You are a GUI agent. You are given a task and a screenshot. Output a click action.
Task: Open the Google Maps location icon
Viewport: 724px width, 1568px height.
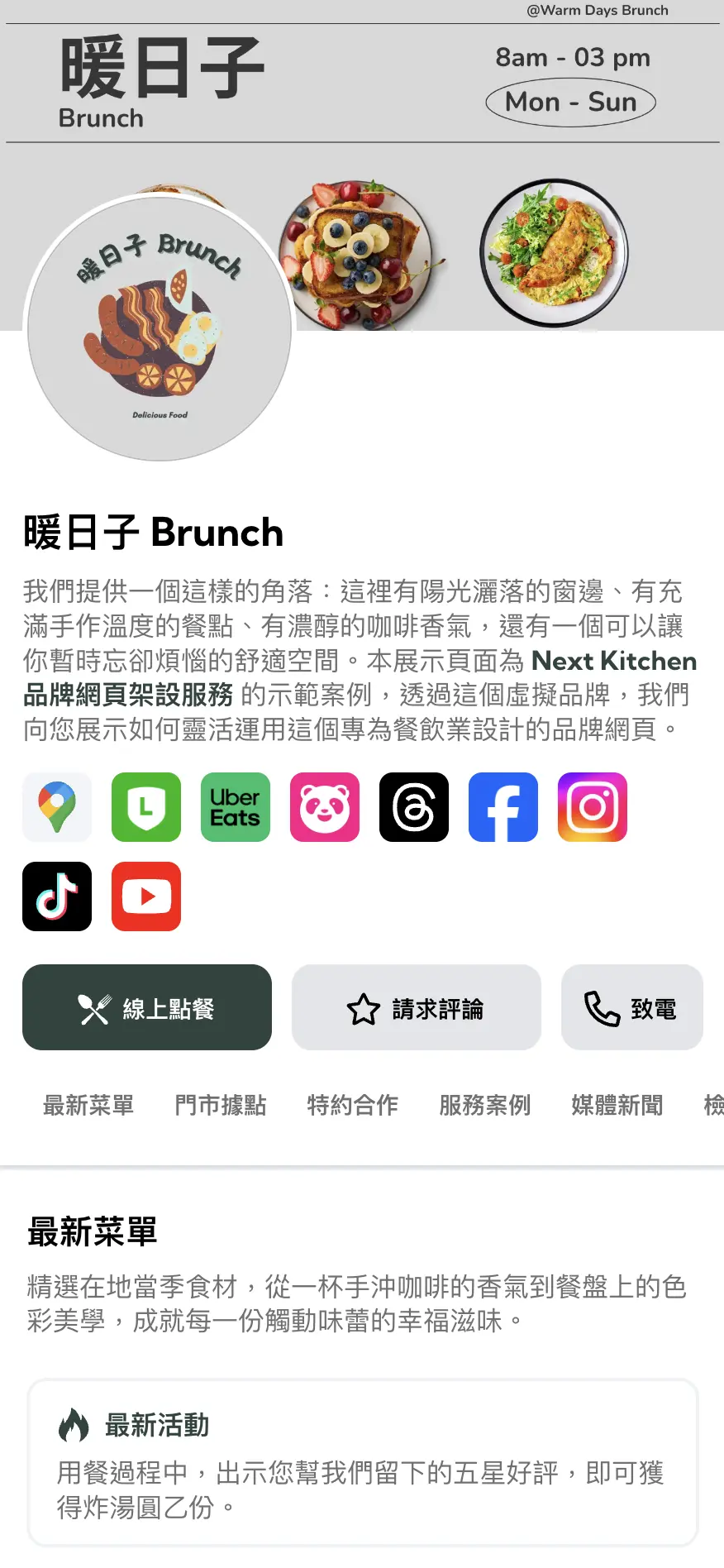click(56, 807)
